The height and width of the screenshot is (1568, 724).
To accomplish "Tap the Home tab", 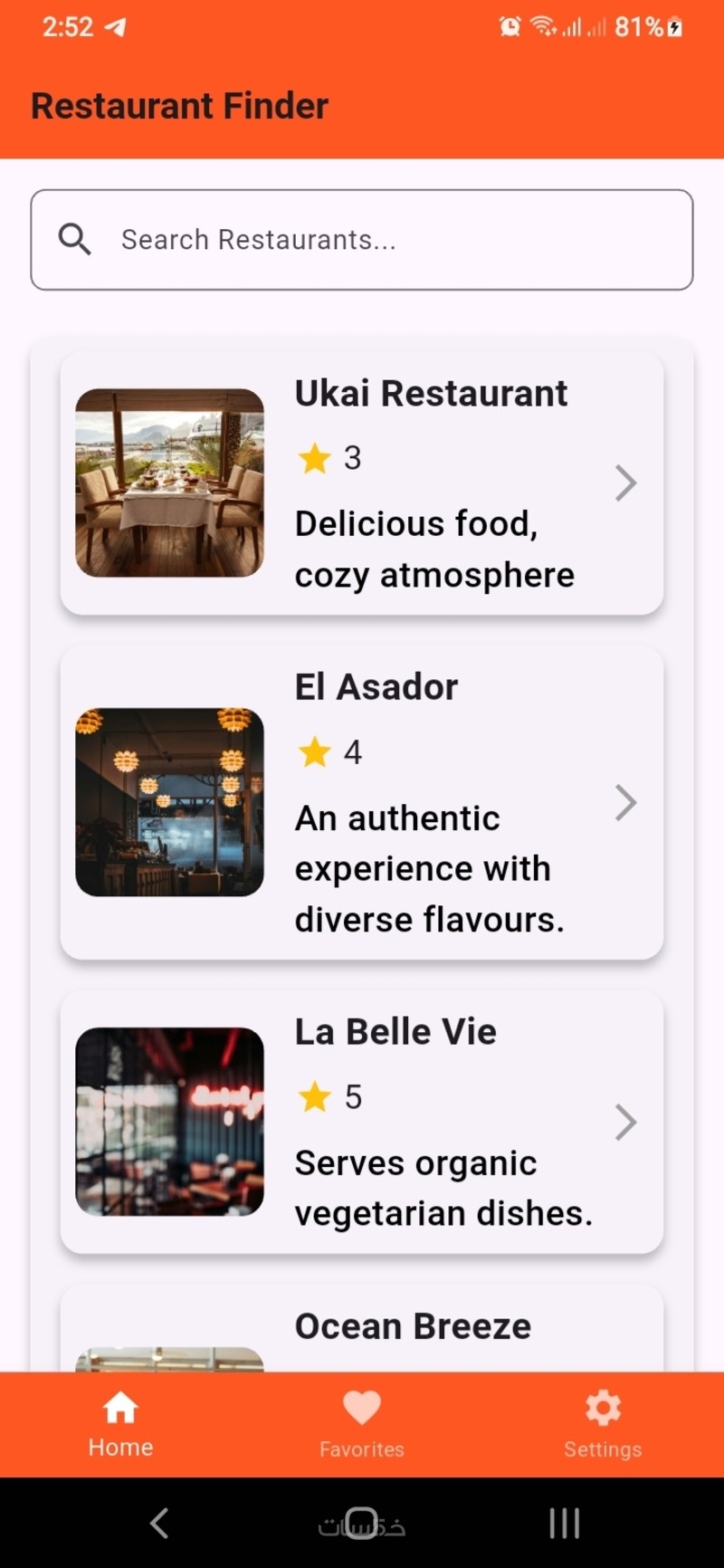I will pyautogui.click(x=120, y=1424).
